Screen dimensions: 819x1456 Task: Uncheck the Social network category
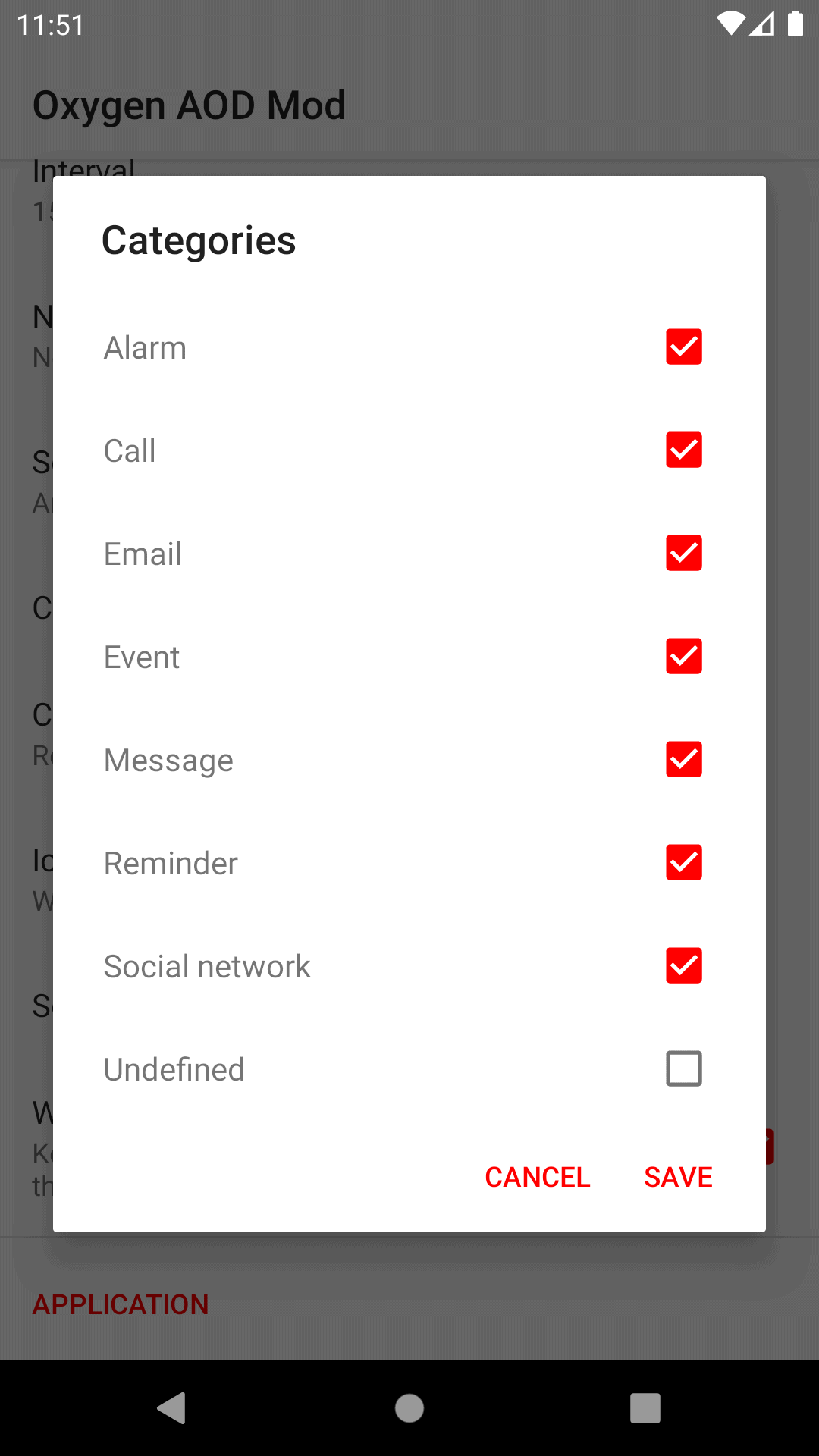(x=683, y=965)
